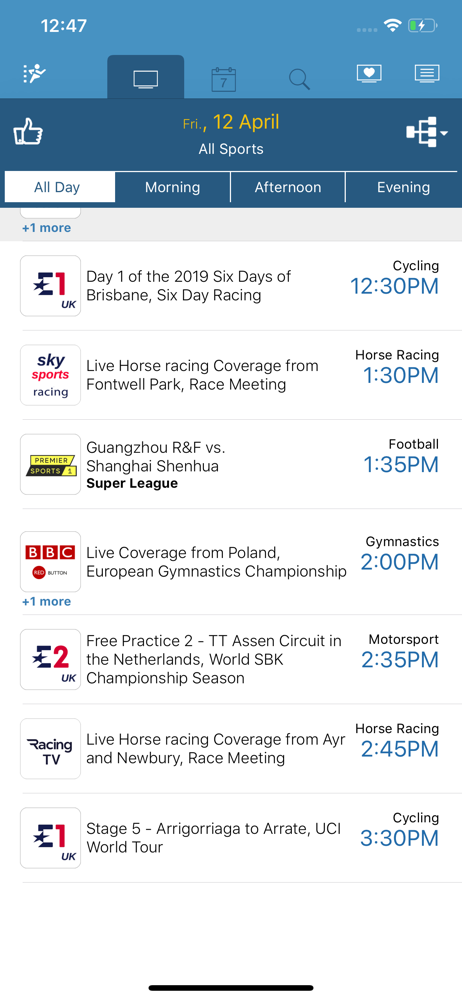
Task: Open Ayr and Newbury race meeting listing
Action: coord(231,749)
